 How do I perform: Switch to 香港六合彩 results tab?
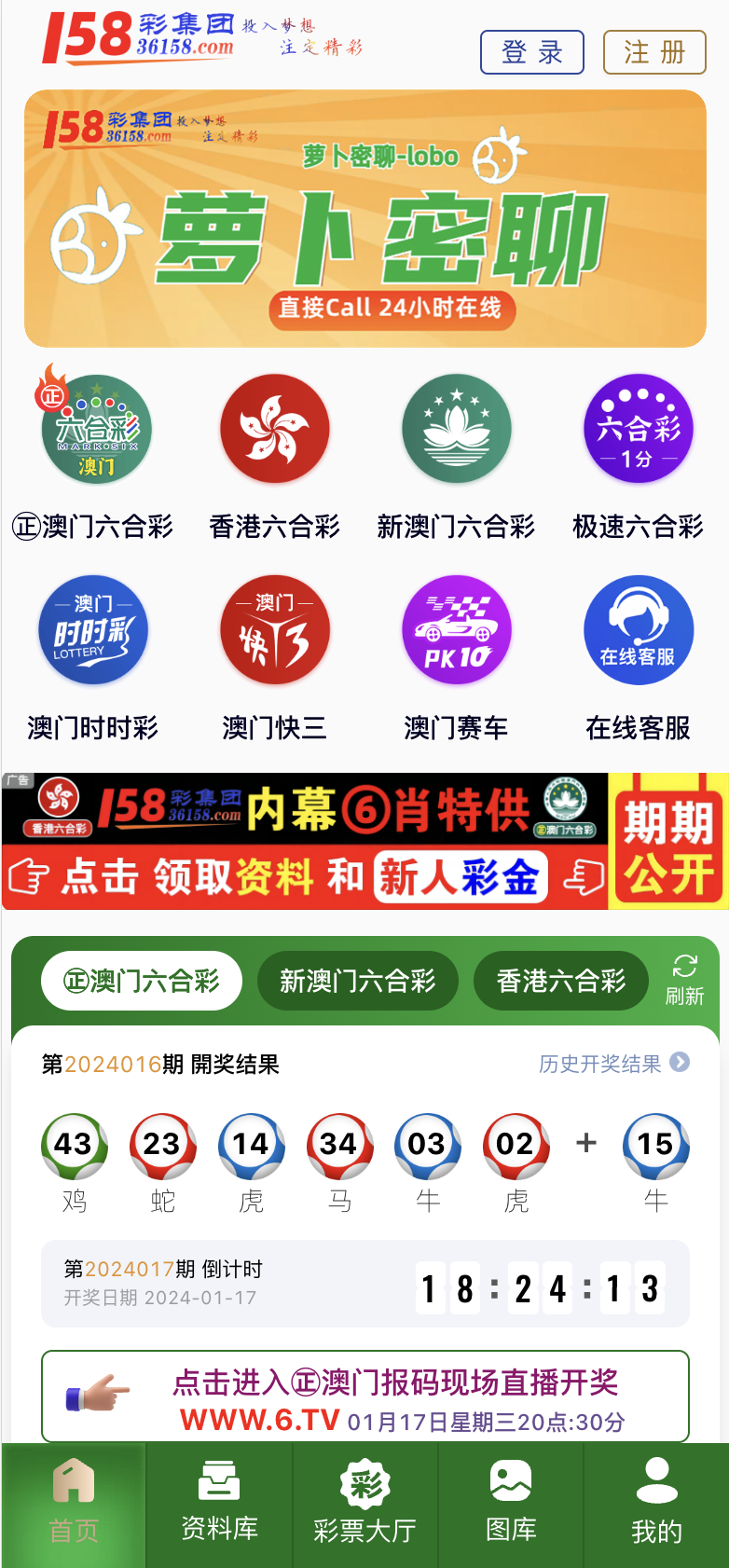click(x=561, y=981)
